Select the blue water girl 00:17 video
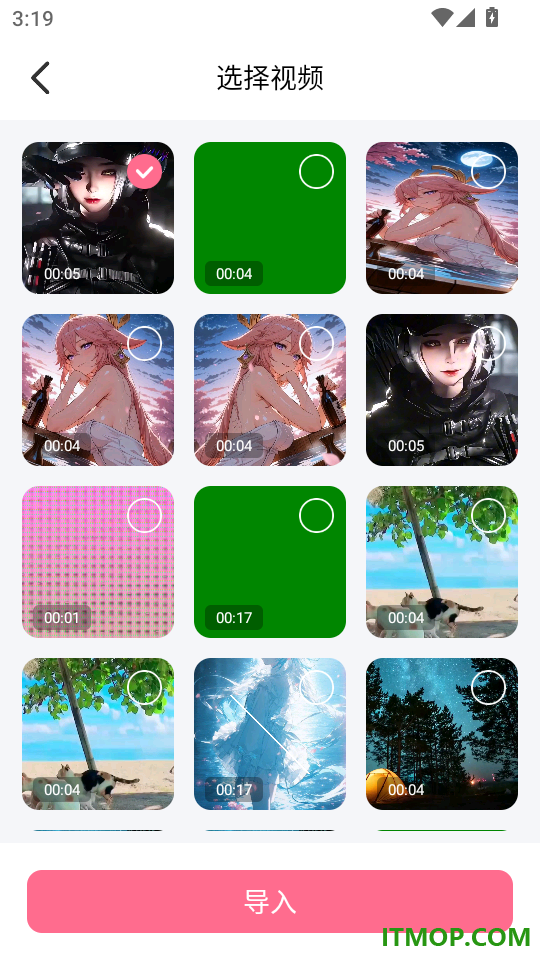Image resolution: width=540 pixels, height=960 pixels. (x=270, y=734)
